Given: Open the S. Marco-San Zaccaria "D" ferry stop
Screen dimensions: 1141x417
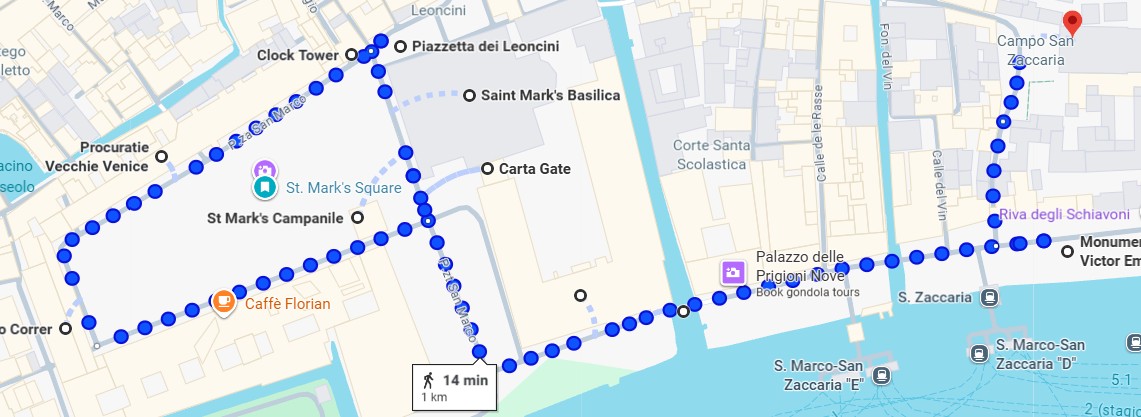Looking at the screenshot, I should (x=978, y=351).
